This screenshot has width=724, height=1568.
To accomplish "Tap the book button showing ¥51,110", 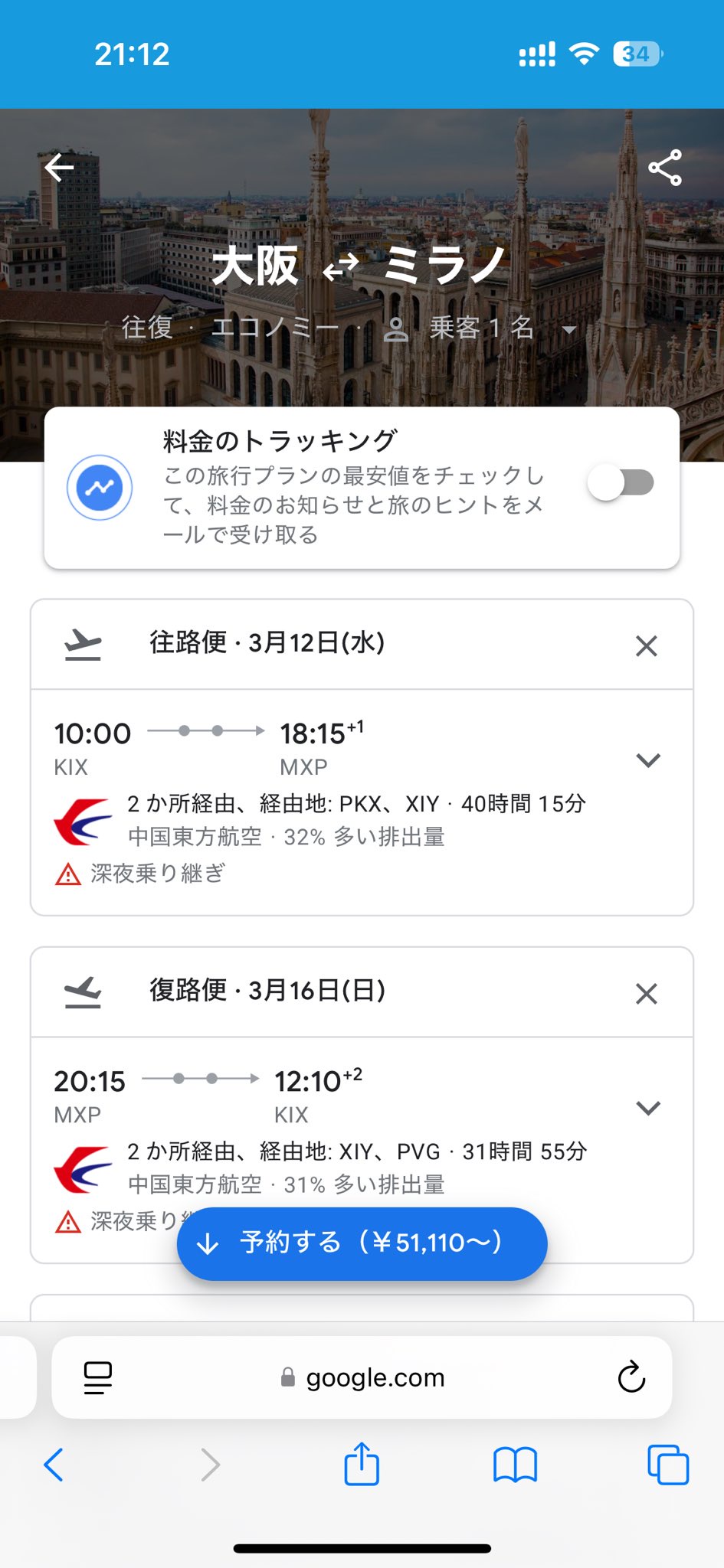I will (362, 1242).
